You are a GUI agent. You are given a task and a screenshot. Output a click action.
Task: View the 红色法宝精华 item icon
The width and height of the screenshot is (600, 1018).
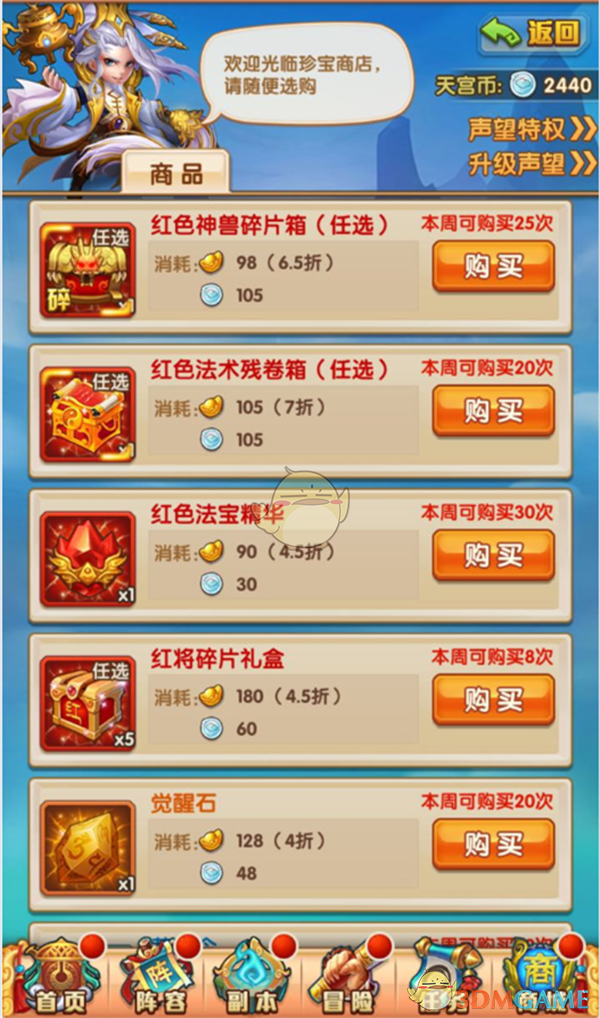[88, 558]
